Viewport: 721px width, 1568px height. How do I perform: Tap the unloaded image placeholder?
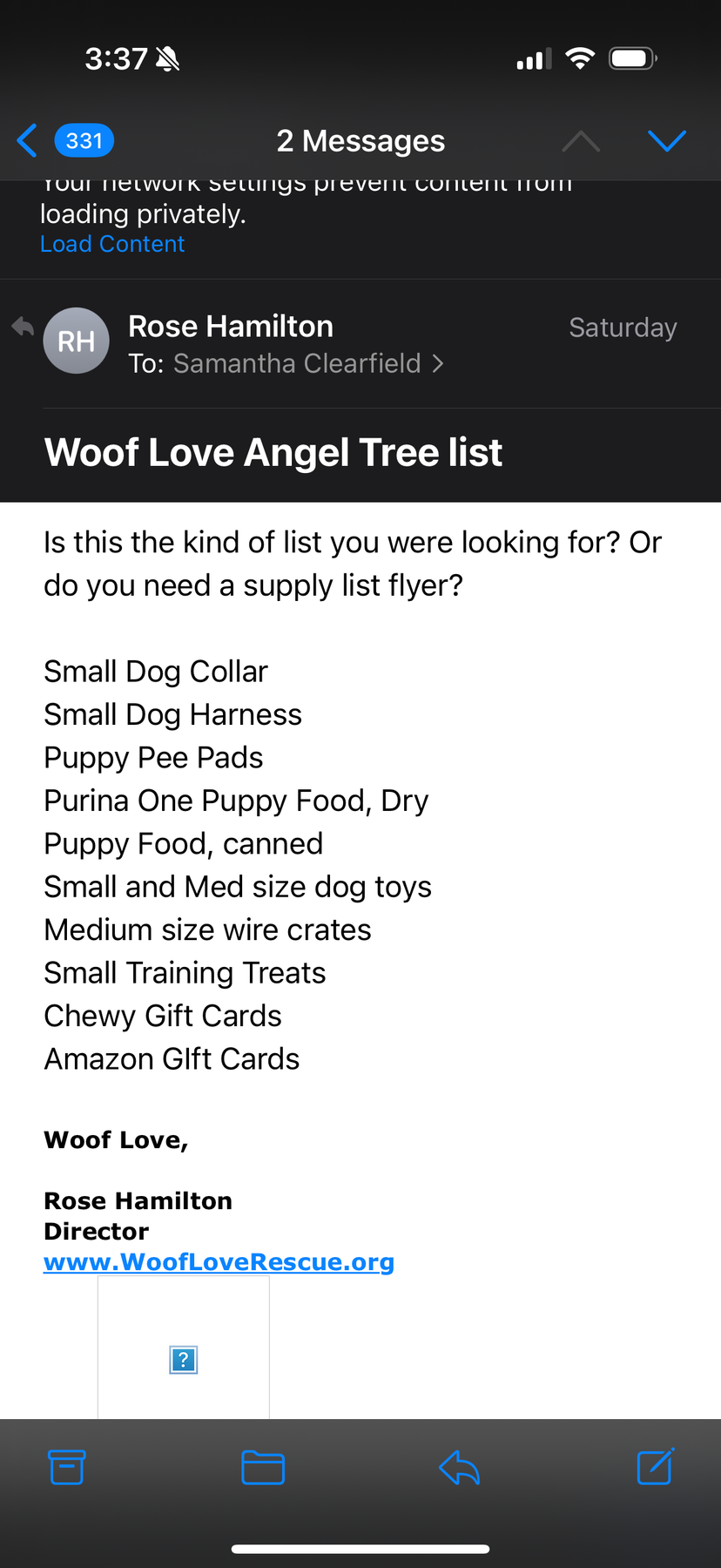(183, 1358)
